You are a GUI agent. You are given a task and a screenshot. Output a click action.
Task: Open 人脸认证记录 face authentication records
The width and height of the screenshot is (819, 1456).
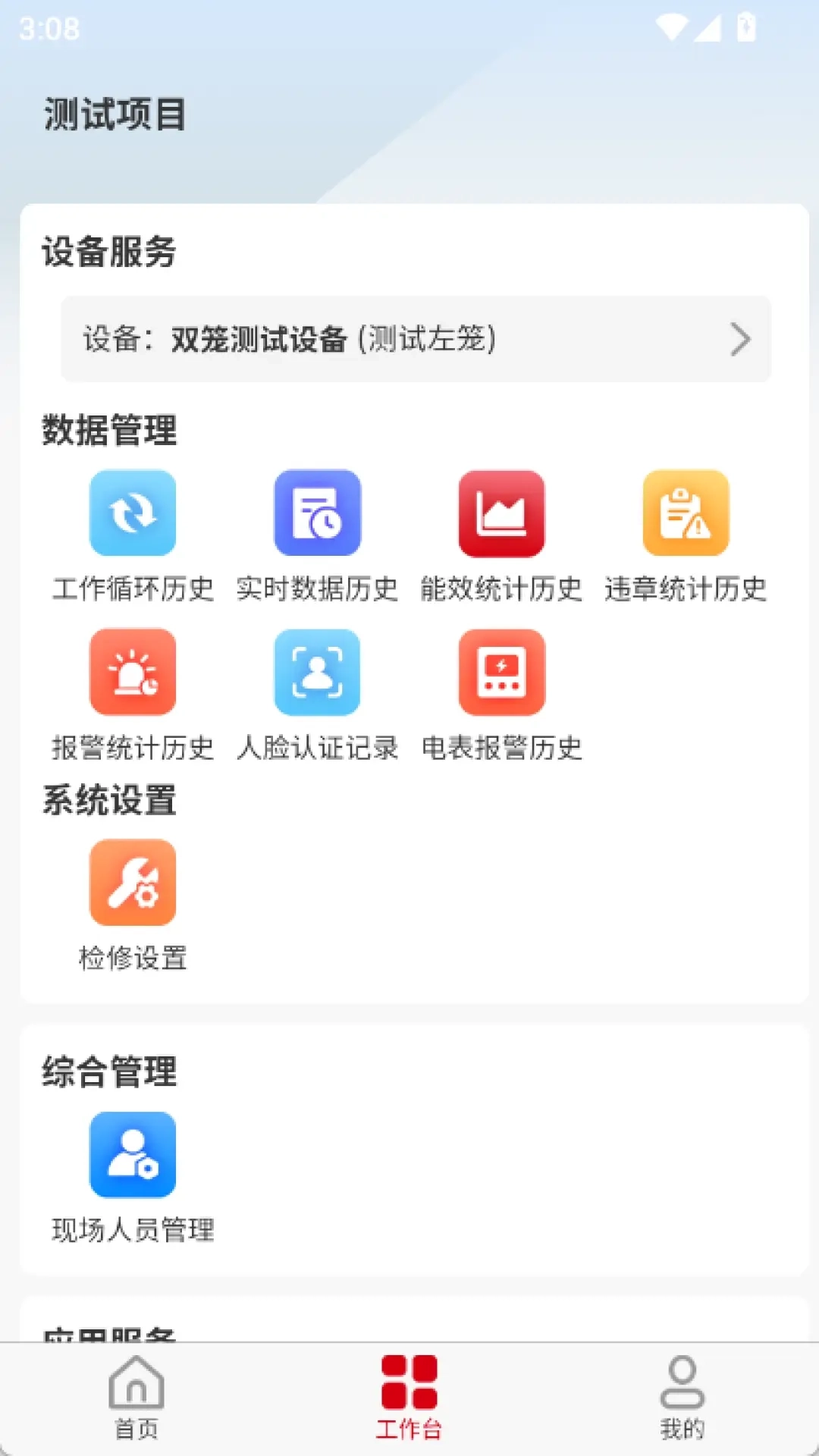click(317, 673)
